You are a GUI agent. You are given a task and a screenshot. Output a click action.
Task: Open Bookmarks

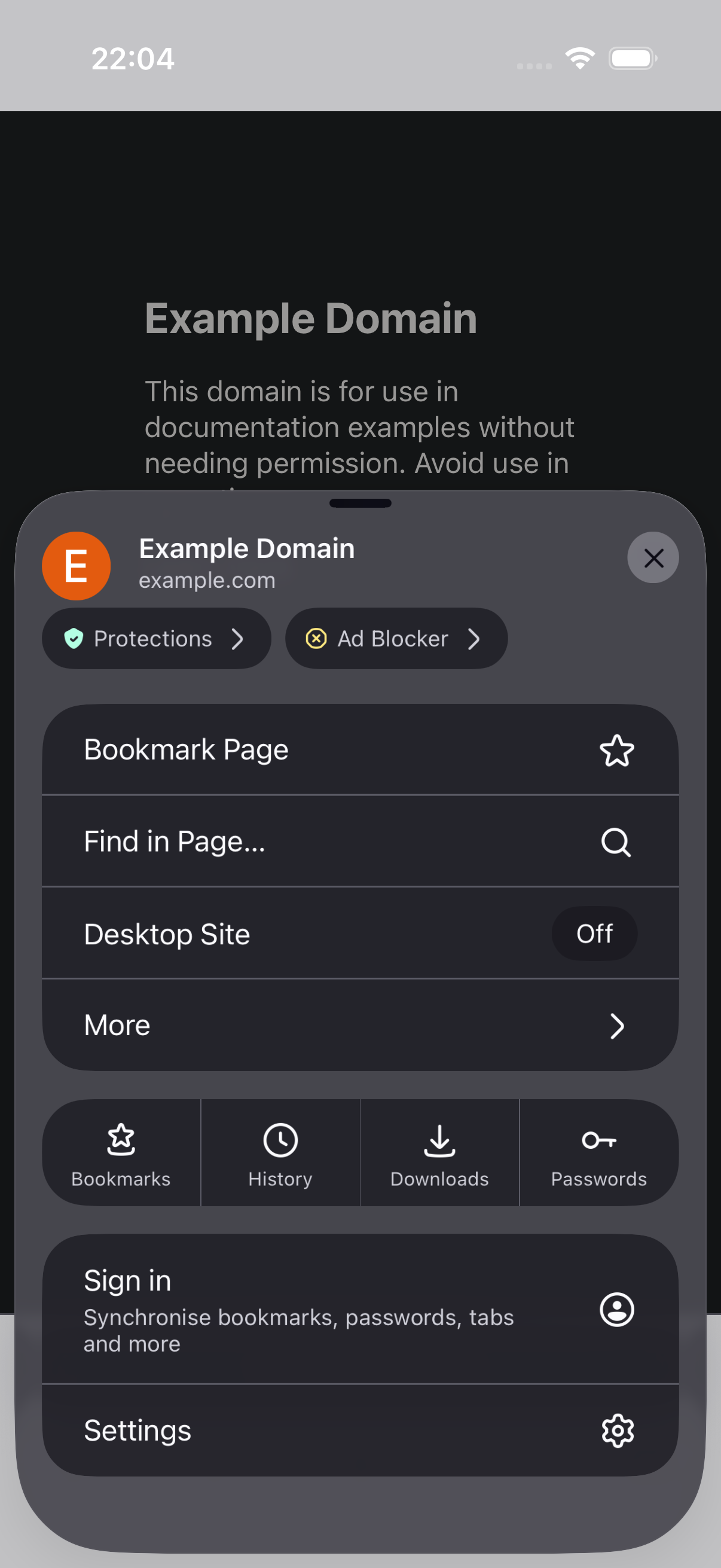pos(121,1153)
